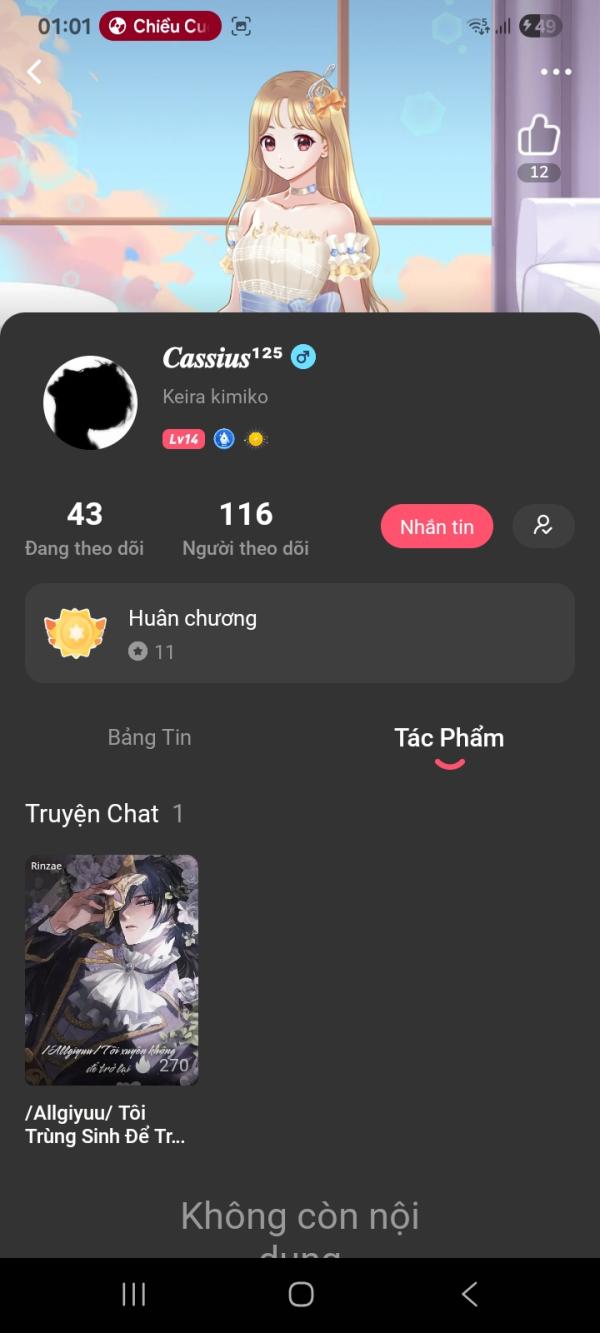Image resolution: width=600 pixels, height=1333 pixels.
Task: Open the three-dot overflow menu
Action: 555,72
